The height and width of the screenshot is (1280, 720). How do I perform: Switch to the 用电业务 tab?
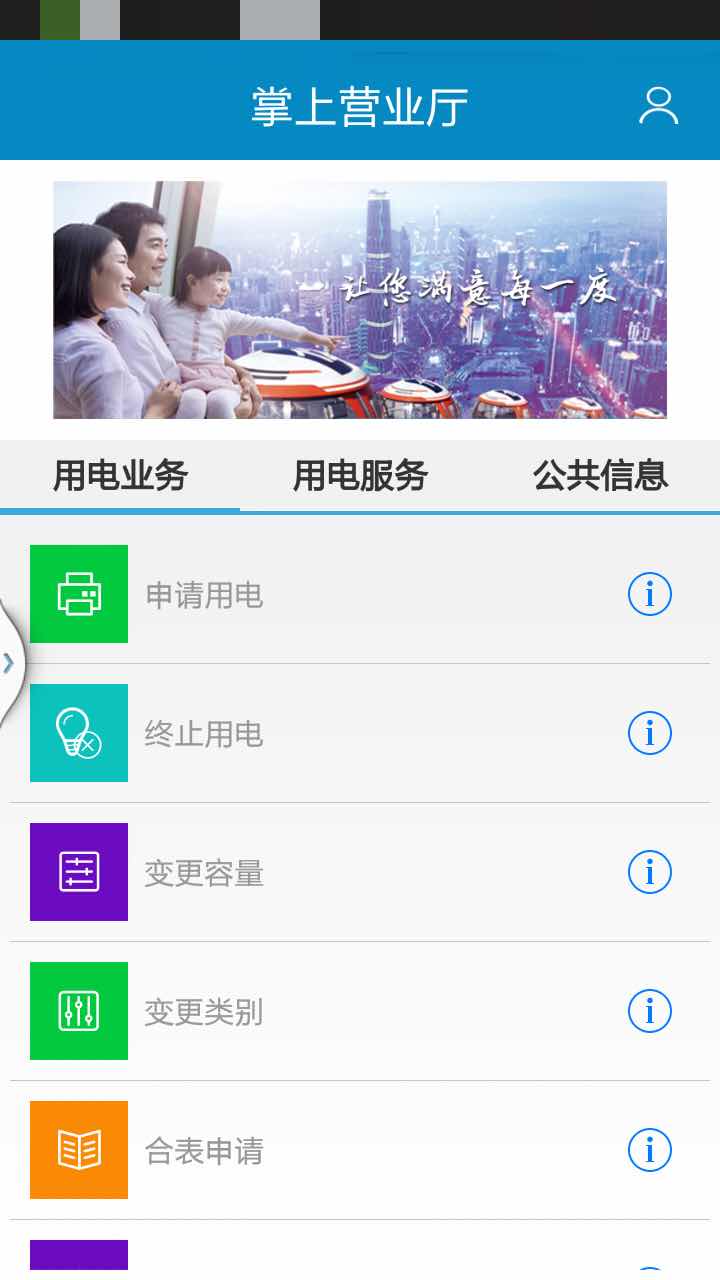click(120, 476)
